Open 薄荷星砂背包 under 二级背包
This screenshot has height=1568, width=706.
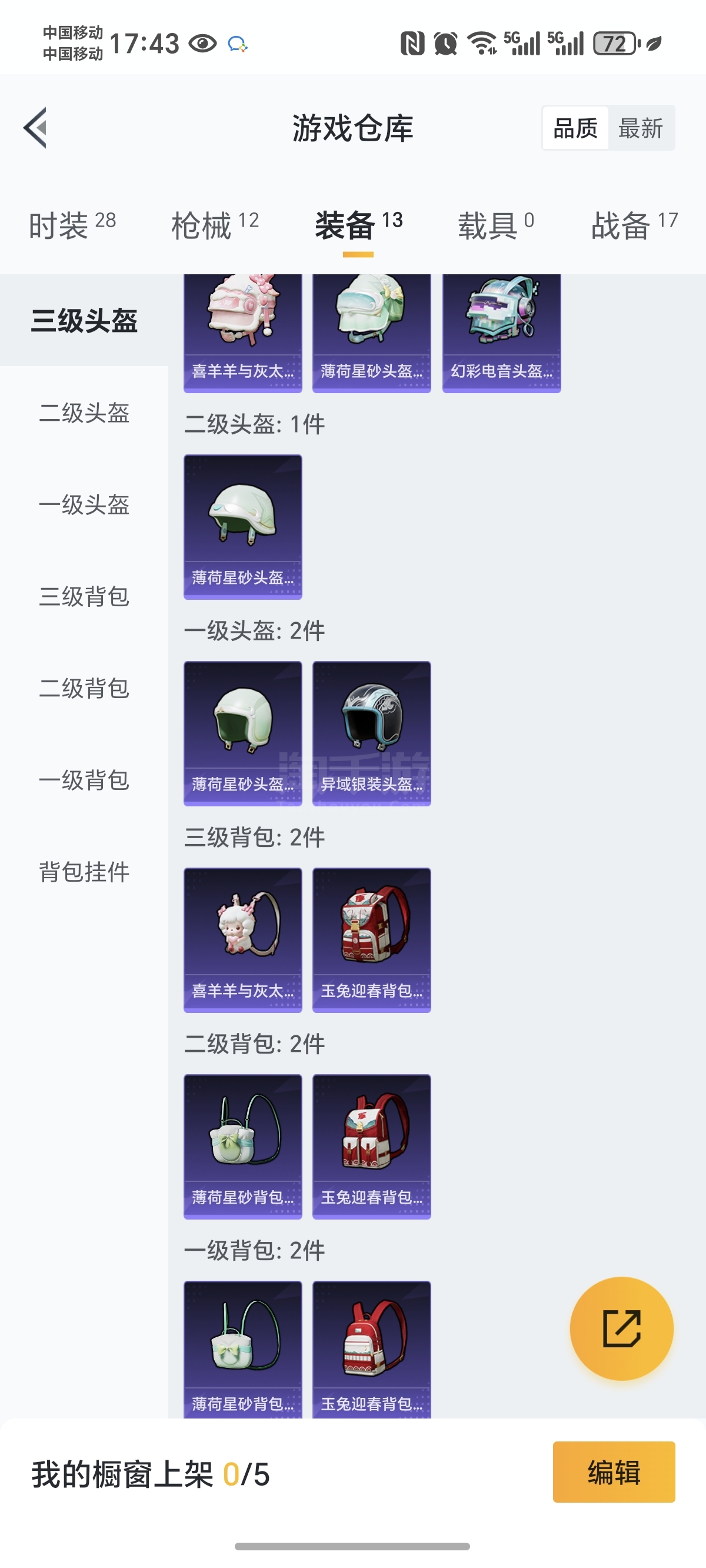[x=243, y=1147]
